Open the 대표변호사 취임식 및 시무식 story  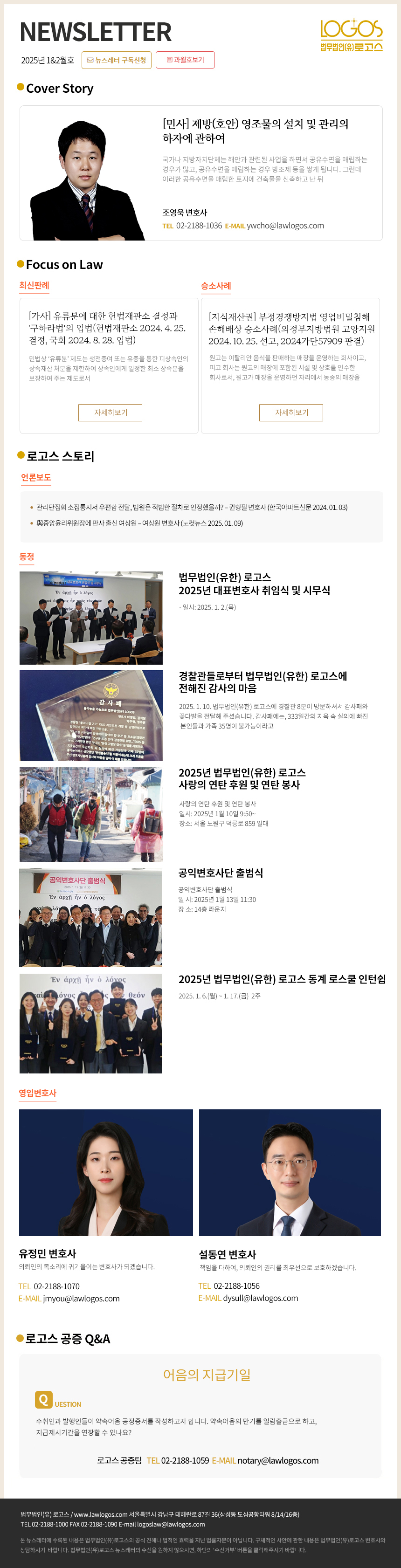click(x=254, y=583)
